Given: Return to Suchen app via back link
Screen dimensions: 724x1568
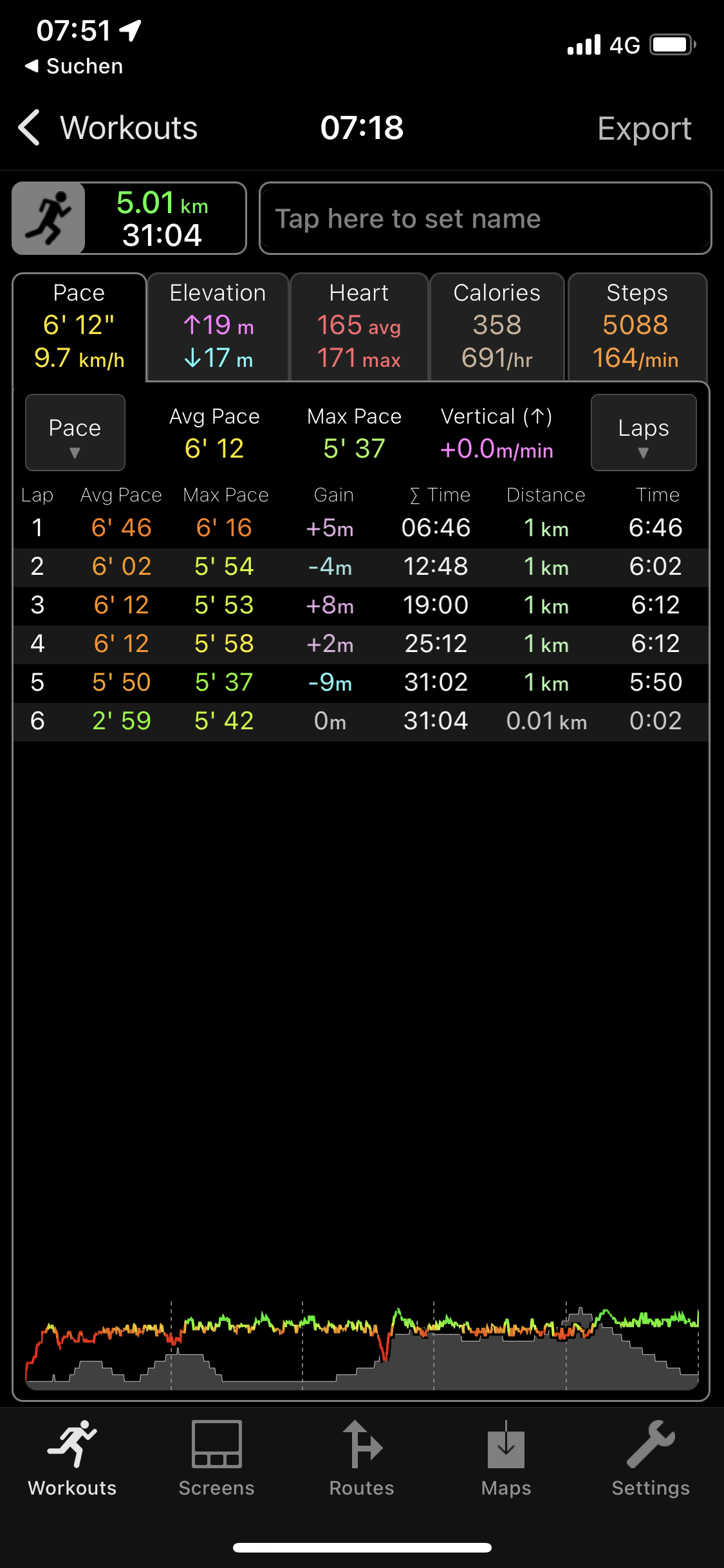Looking at the screenshot, I should [x=74, y=66].
